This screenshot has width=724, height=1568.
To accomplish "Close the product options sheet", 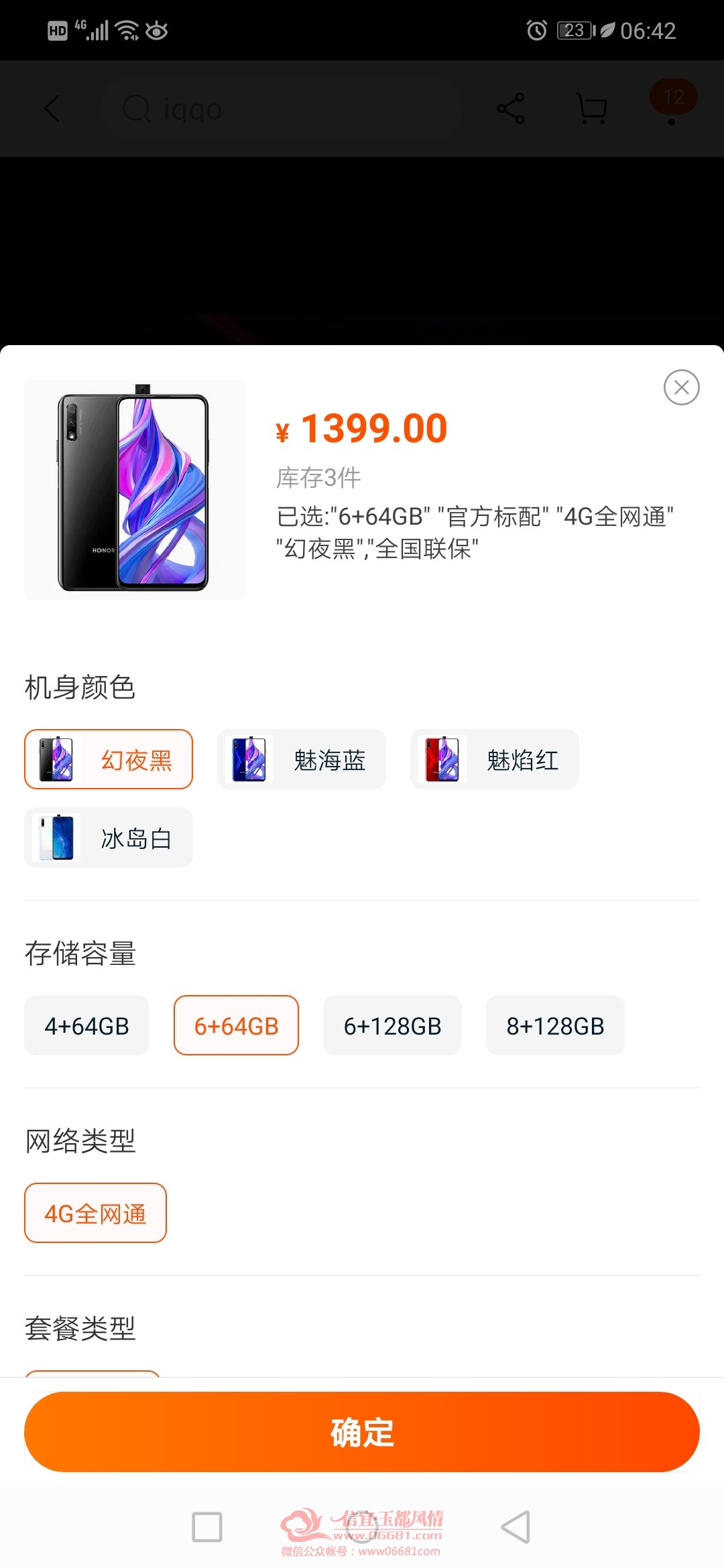I will coord(682,387).
